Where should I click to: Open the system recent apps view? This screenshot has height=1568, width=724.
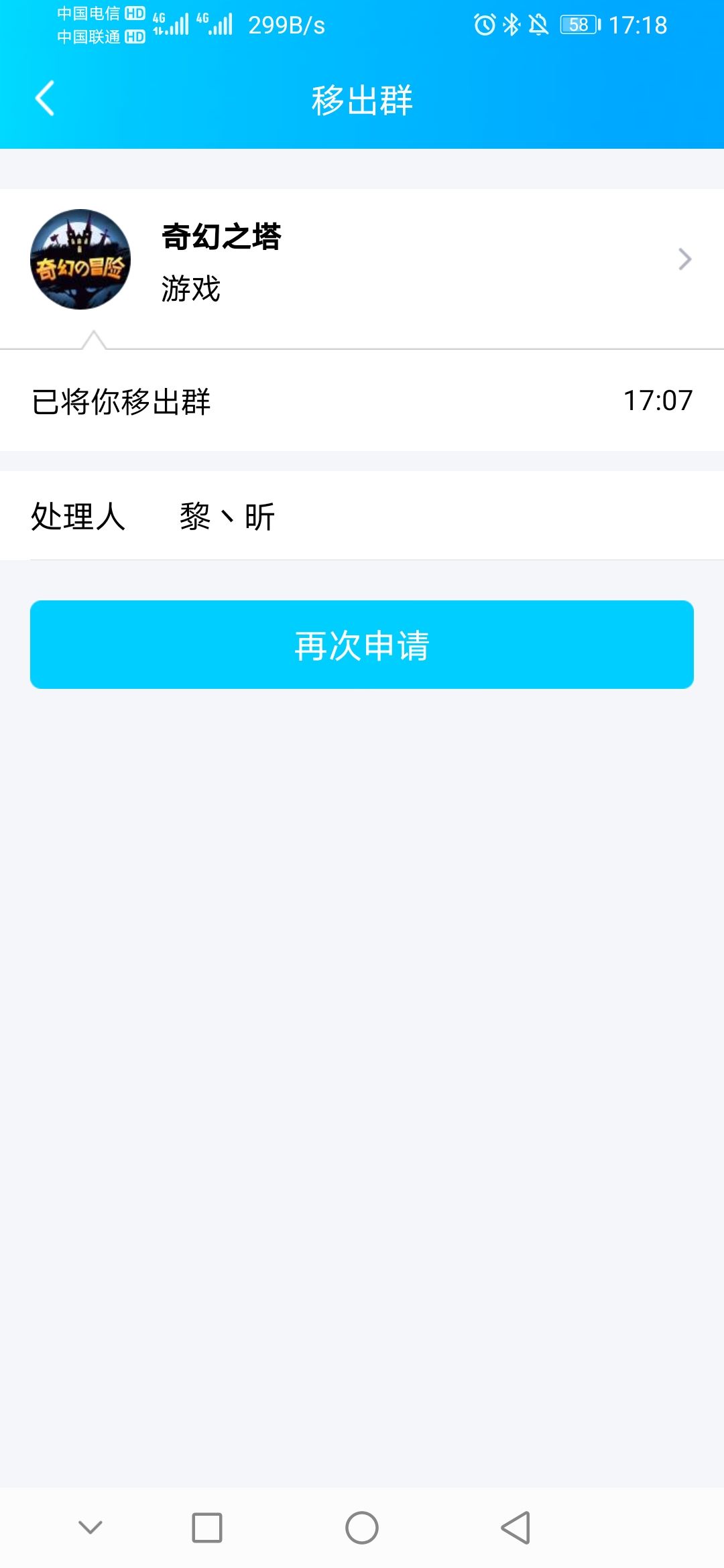pos(207,1528)
